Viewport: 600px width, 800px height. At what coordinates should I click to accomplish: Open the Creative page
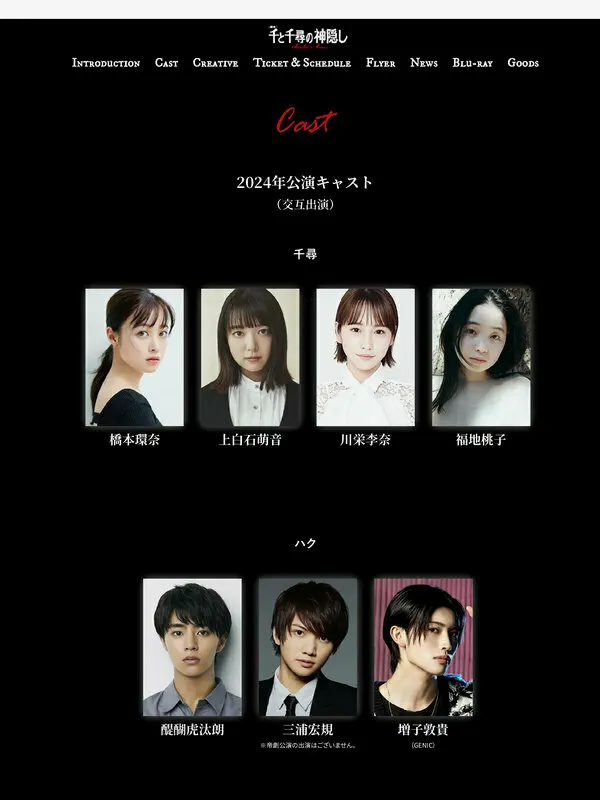[x=215, y=63]
